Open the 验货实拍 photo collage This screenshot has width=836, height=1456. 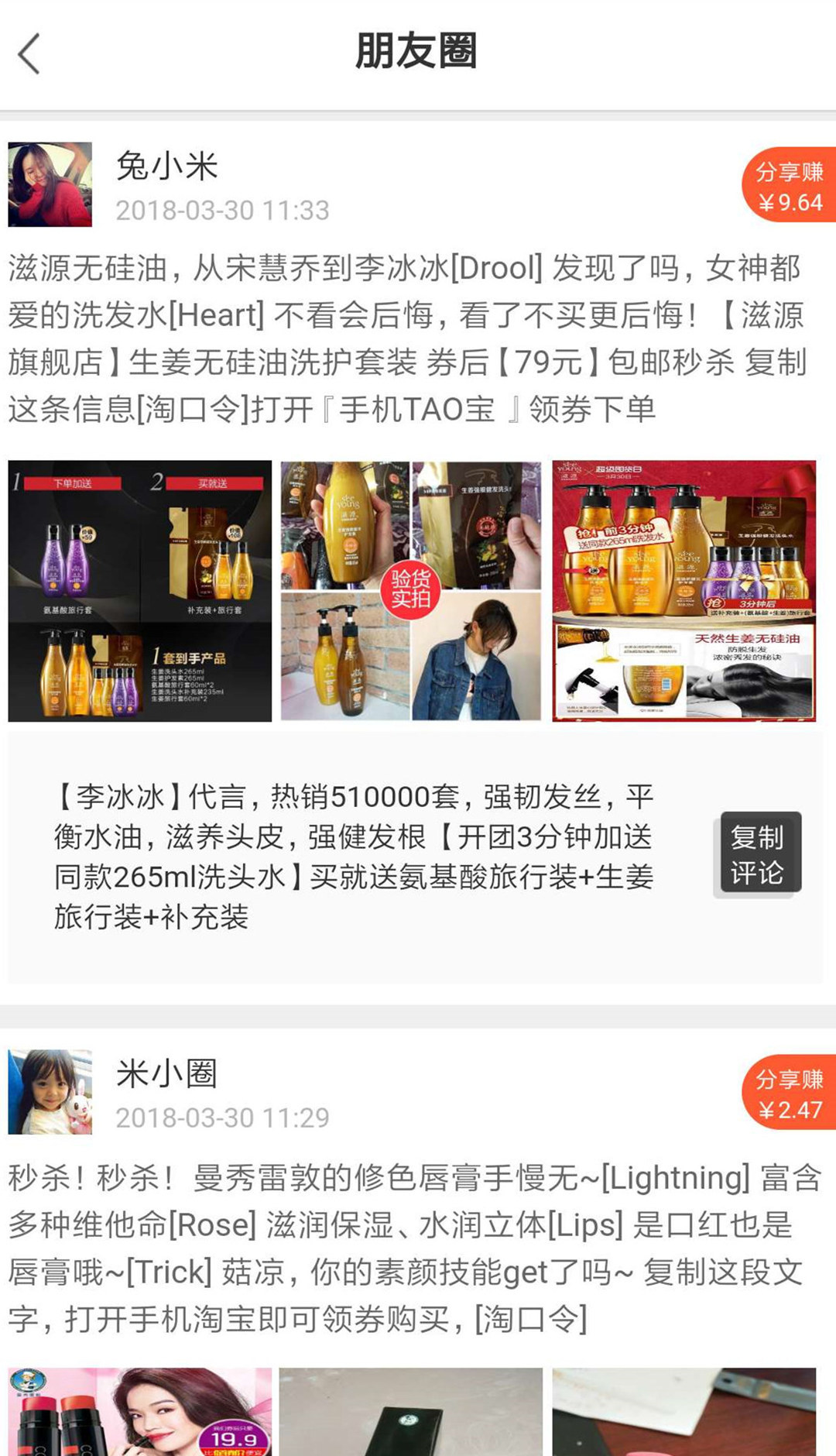pos(410,591)
